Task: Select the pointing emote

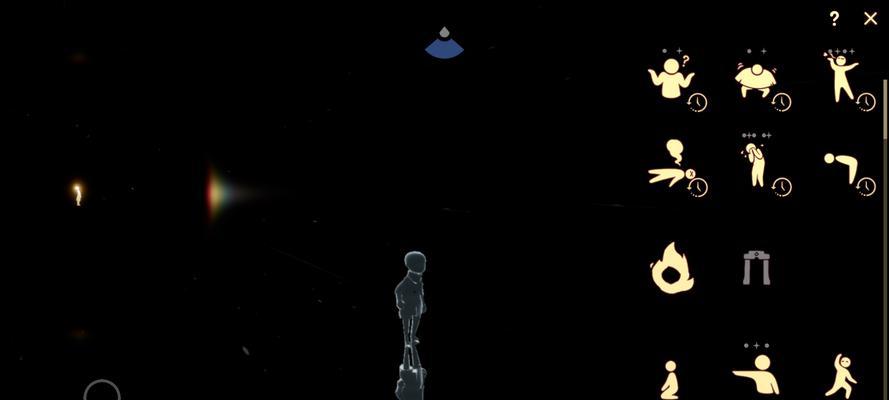Action: [x=756, y=375]
